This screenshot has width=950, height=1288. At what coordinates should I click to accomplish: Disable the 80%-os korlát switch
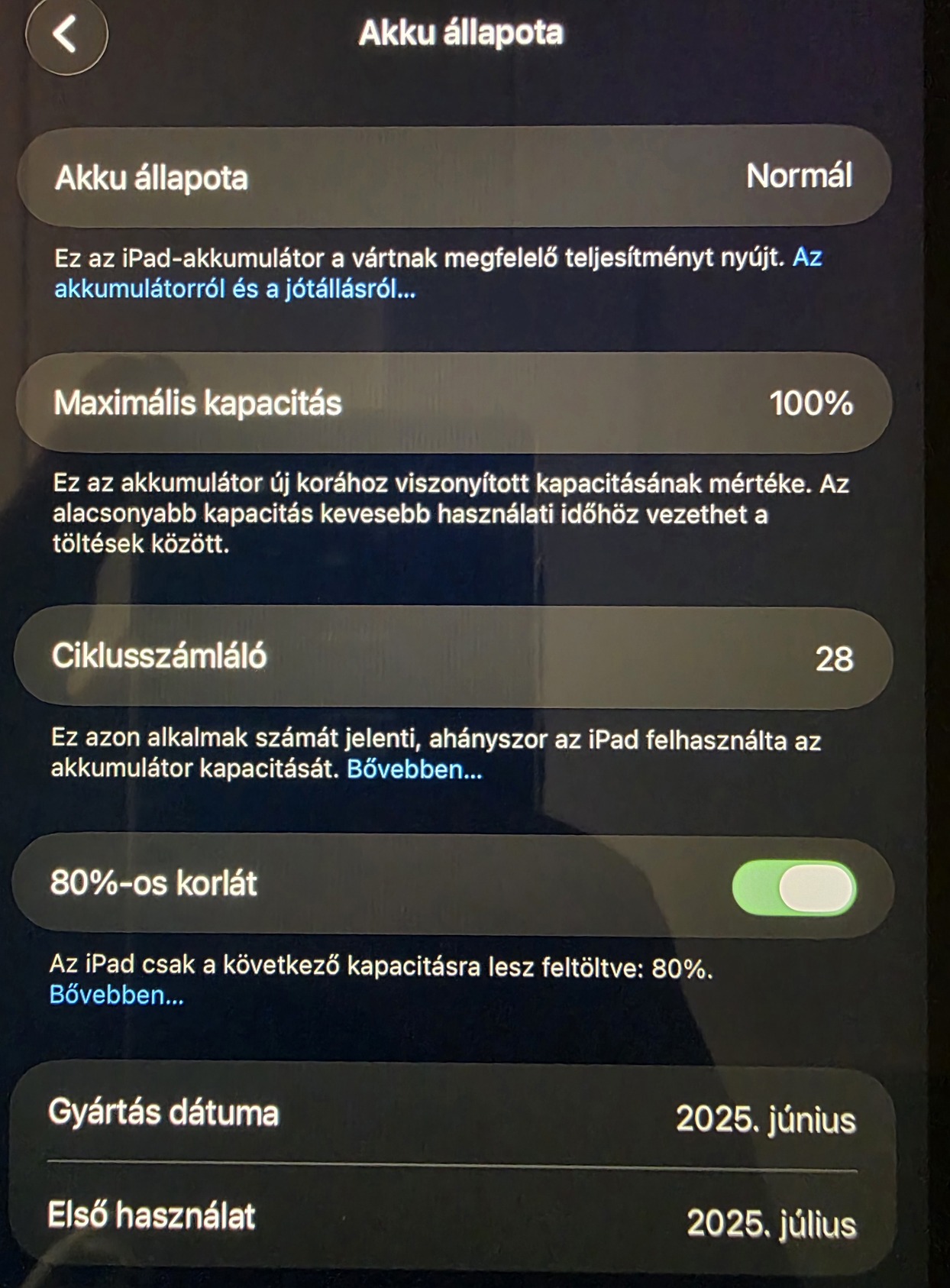[793, 888]
